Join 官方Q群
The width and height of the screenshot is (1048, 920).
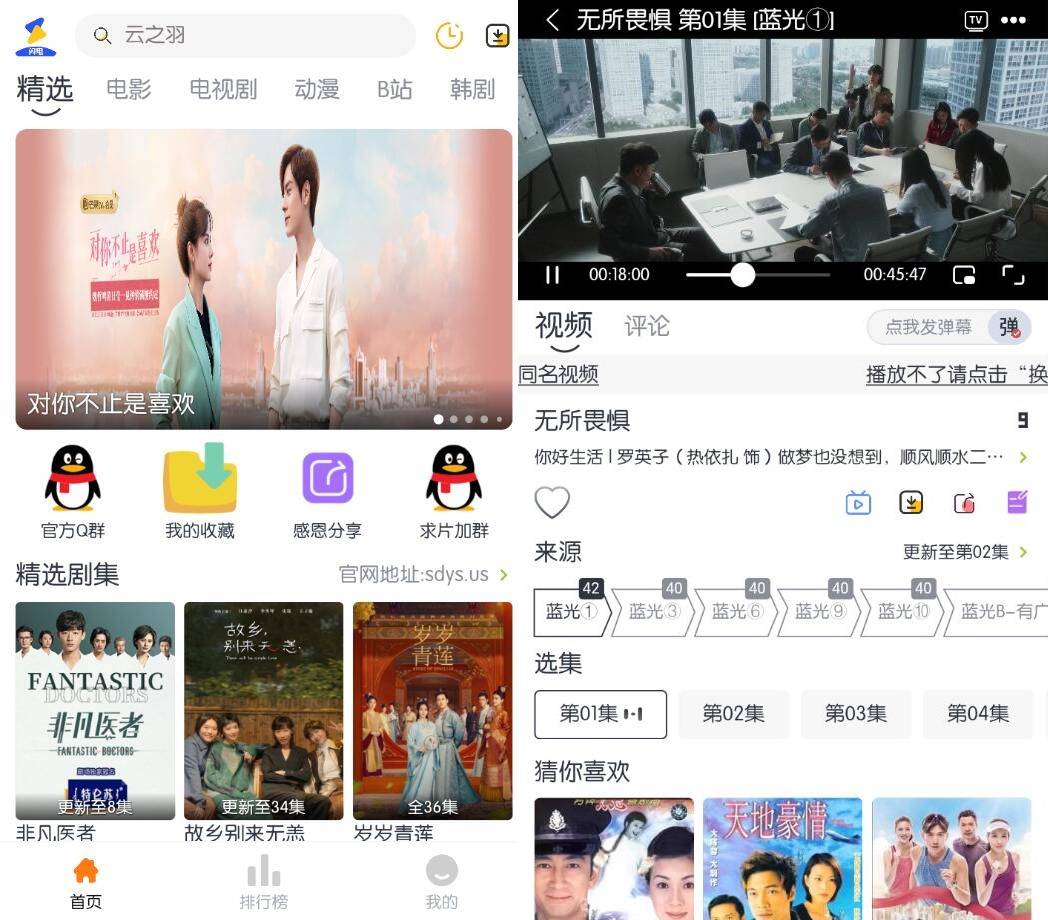pyautogui.click(x=73, y=490)
